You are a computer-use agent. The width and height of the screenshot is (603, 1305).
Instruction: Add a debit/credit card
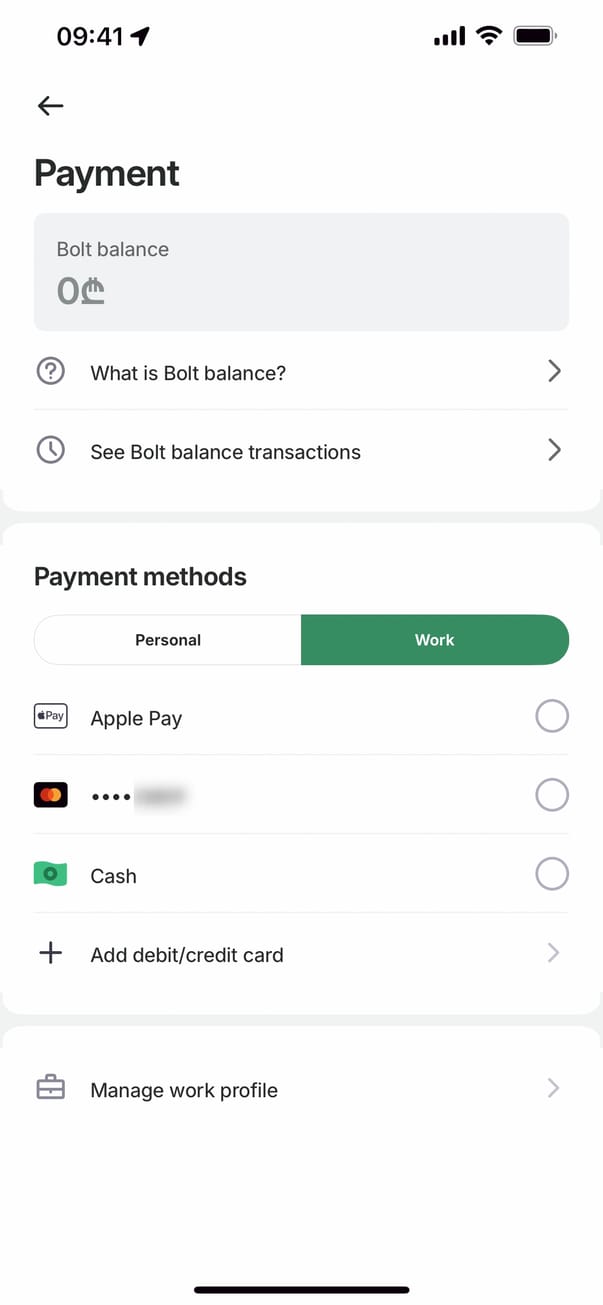[300, 954]
